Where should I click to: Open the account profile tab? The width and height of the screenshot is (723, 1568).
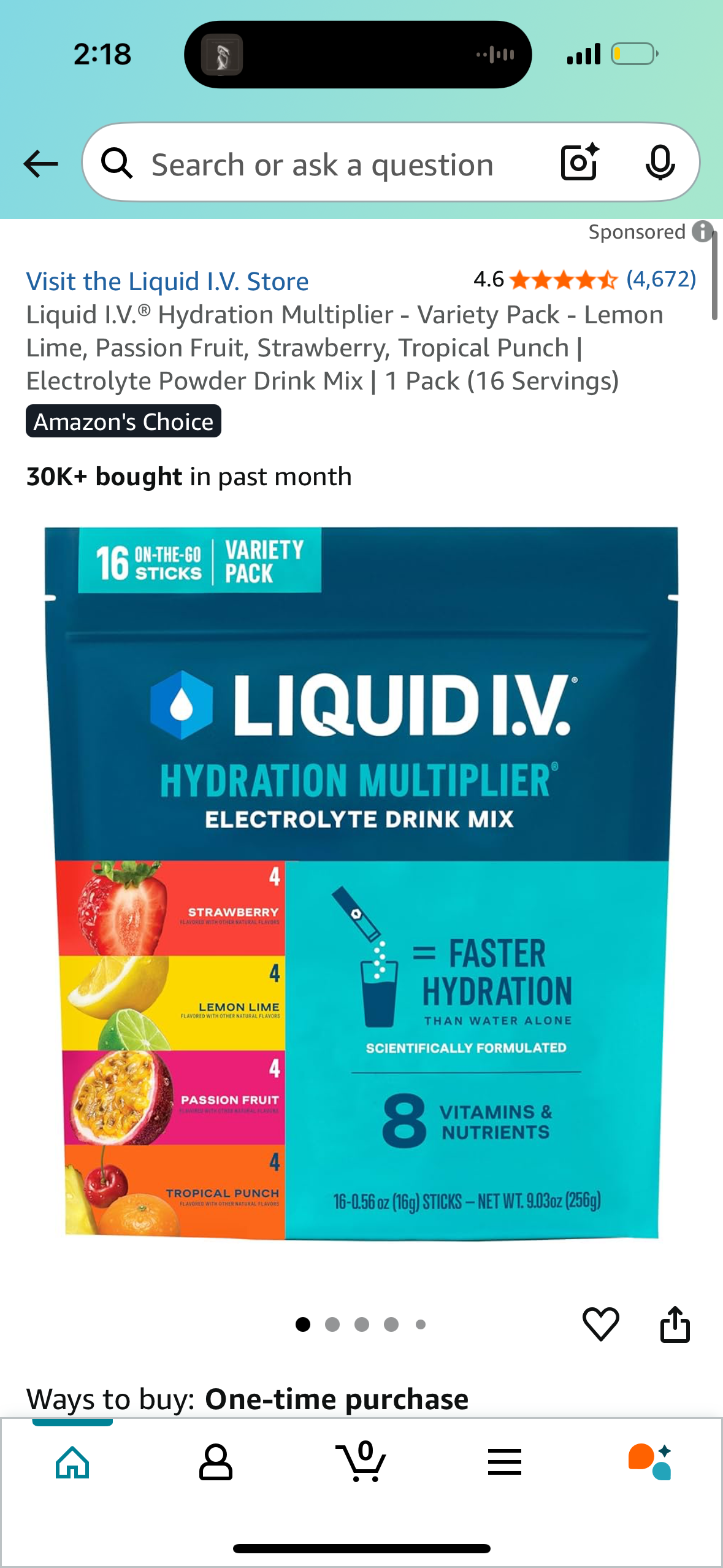[215, 1462]
